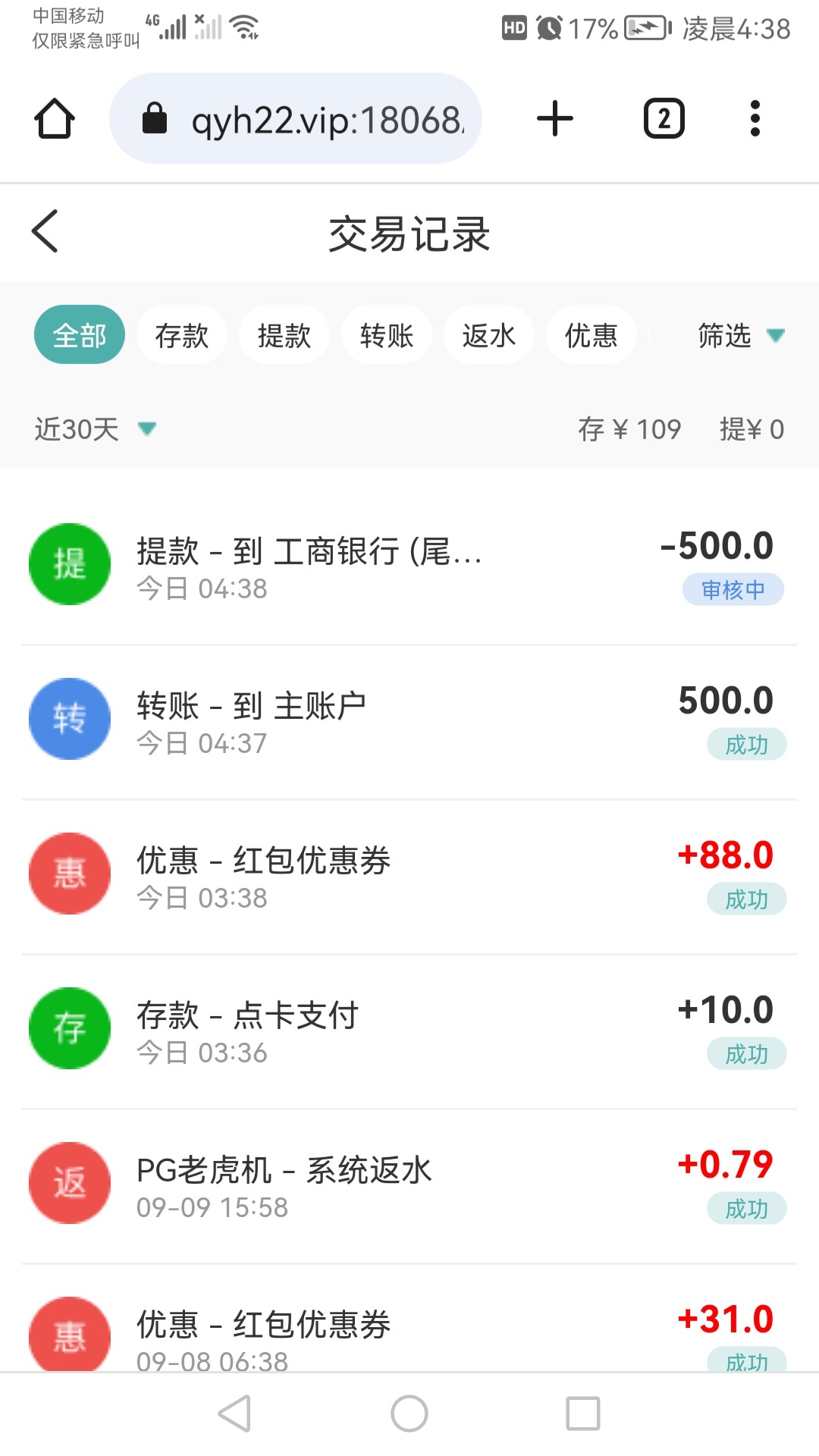The width and height of the screenshot is (819, 1456).
Task: Open the browser overflow menu
Action: tap(755, 118)
